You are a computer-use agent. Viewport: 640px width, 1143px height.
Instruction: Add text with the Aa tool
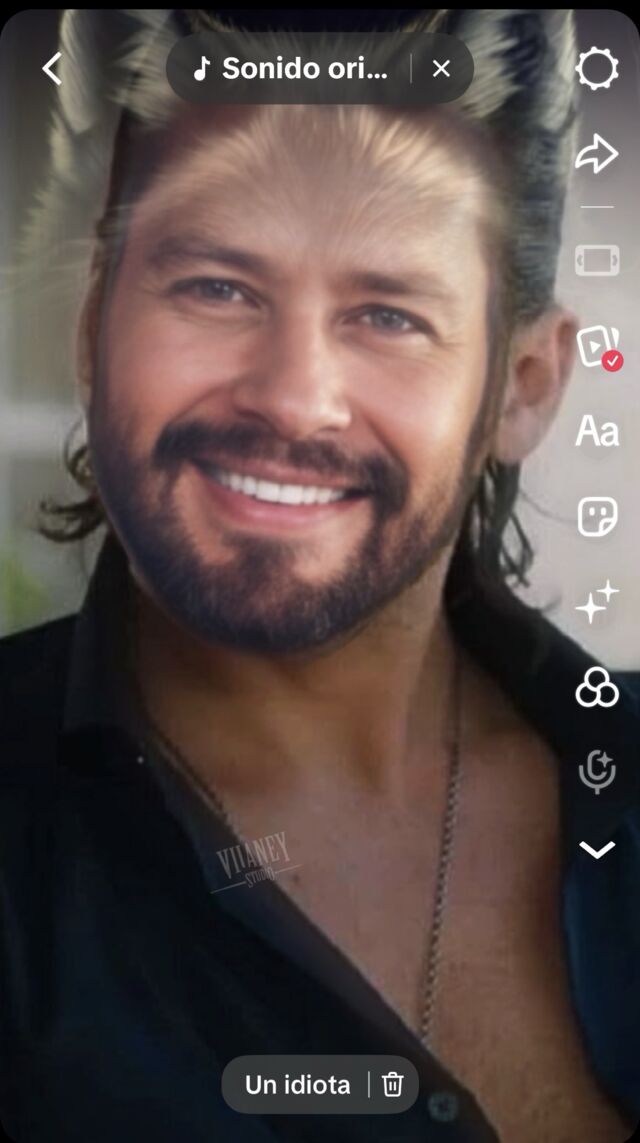(x=597, y=432)
